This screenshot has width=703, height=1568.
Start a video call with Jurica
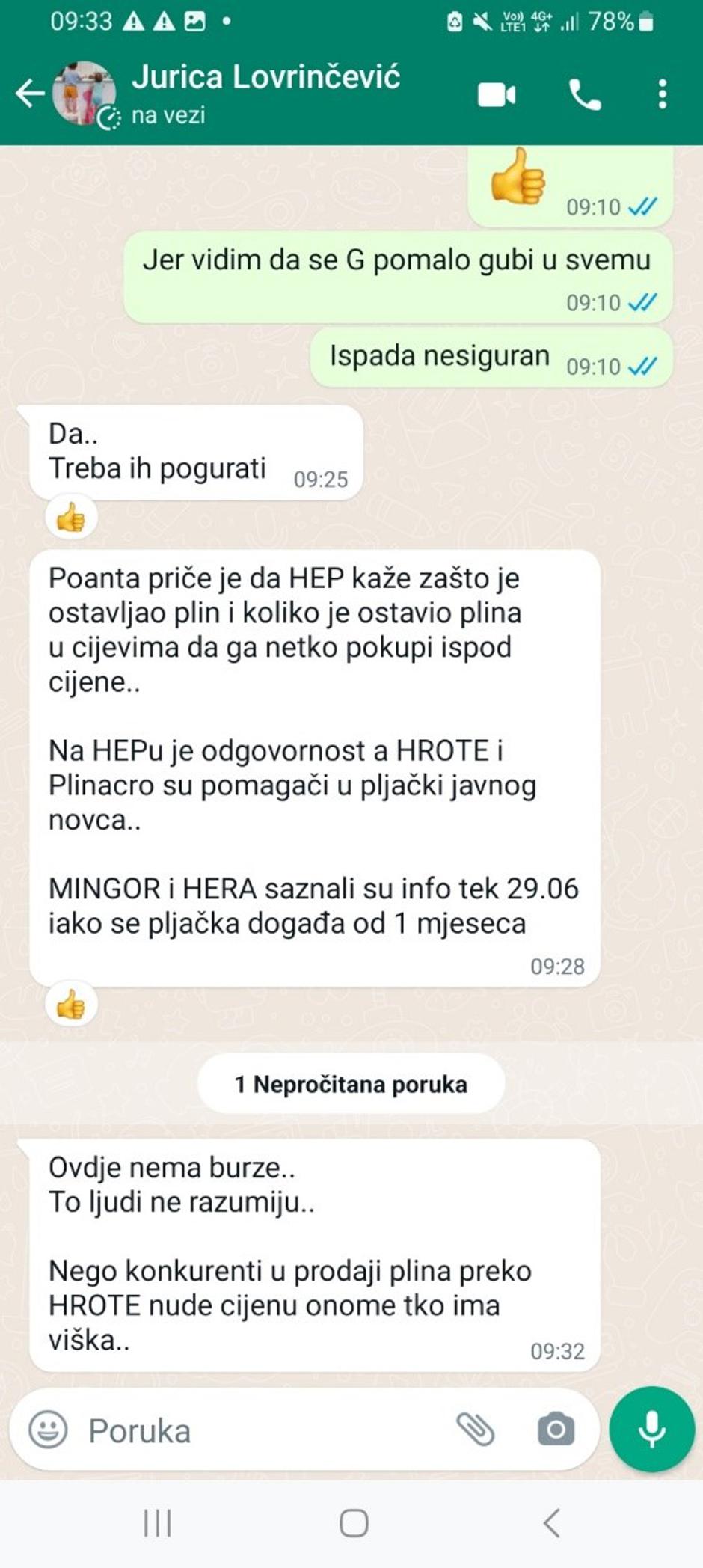(497, 95)
